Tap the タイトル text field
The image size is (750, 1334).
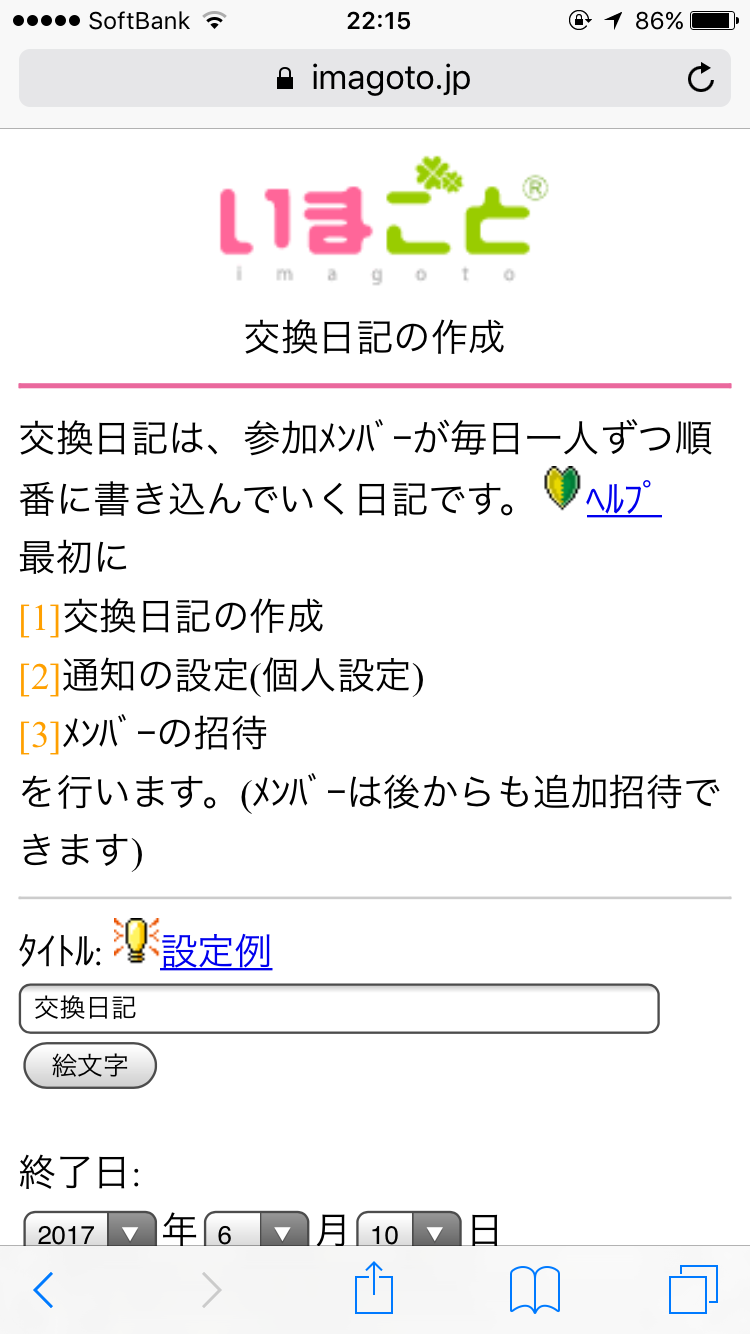339,1008
